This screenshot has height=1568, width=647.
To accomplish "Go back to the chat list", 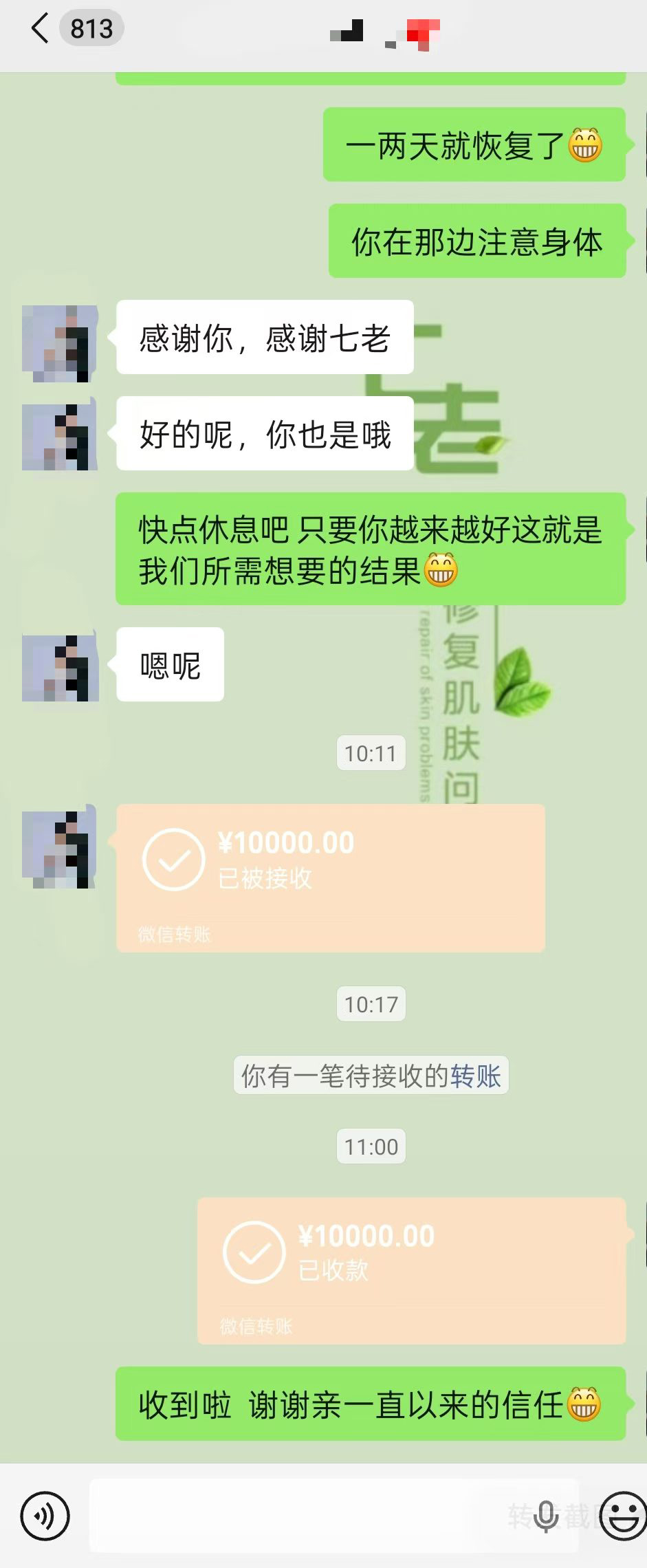I will [x=40, y=29].
